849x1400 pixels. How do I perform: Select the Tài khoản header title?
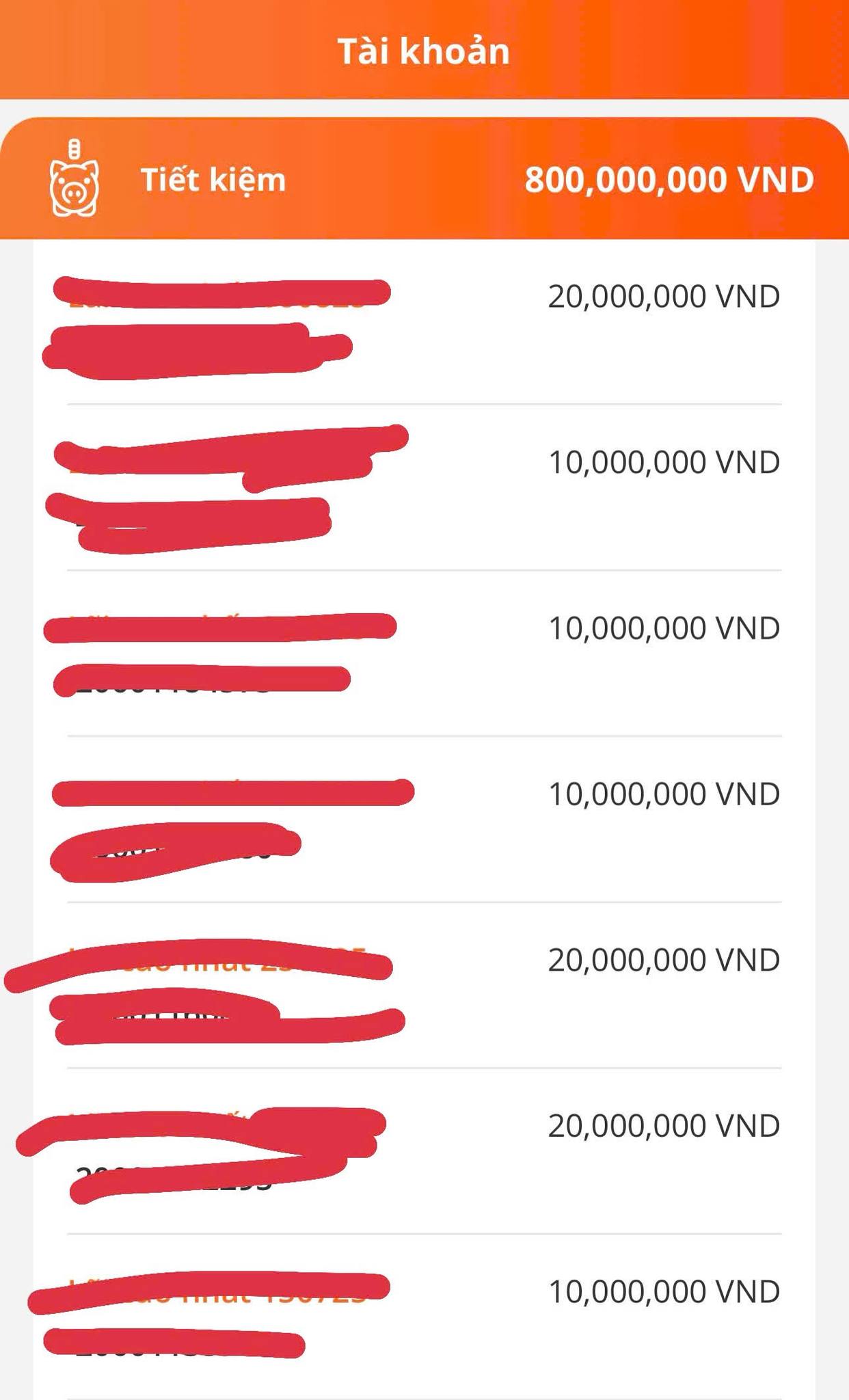point(424,49)
